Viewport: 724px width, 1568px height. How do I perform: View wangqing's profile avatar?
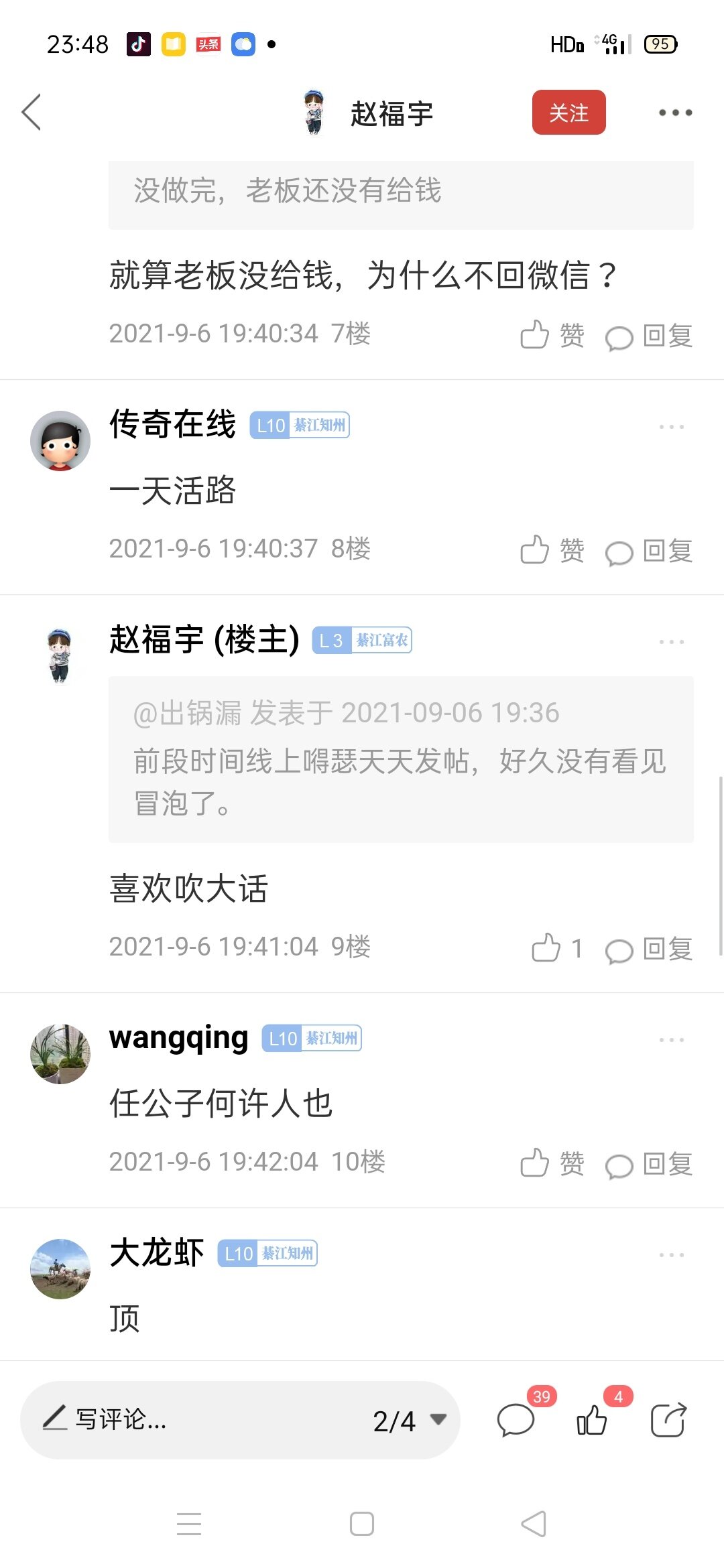coord(60,1053)
